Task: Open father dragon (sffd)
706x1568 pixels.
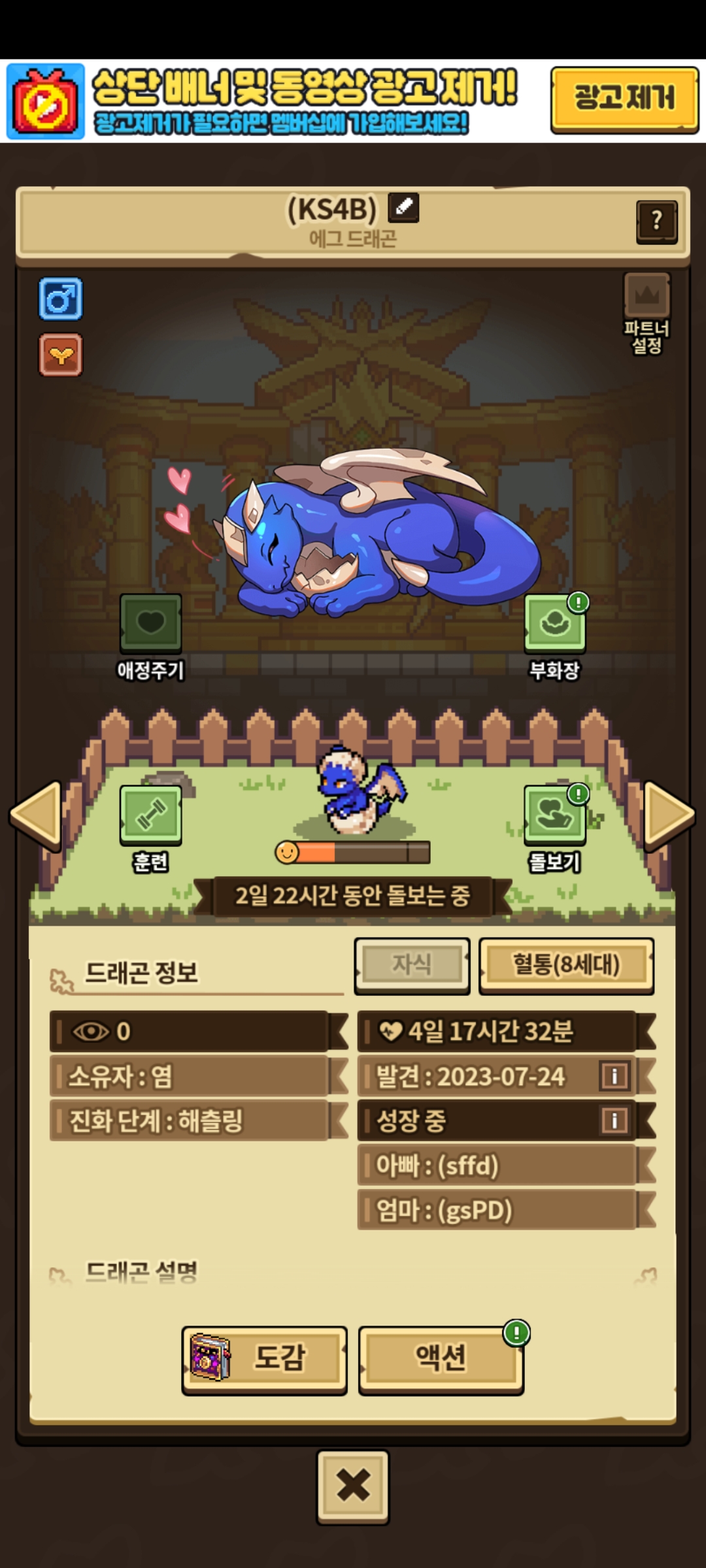Action: point(497,1166)
